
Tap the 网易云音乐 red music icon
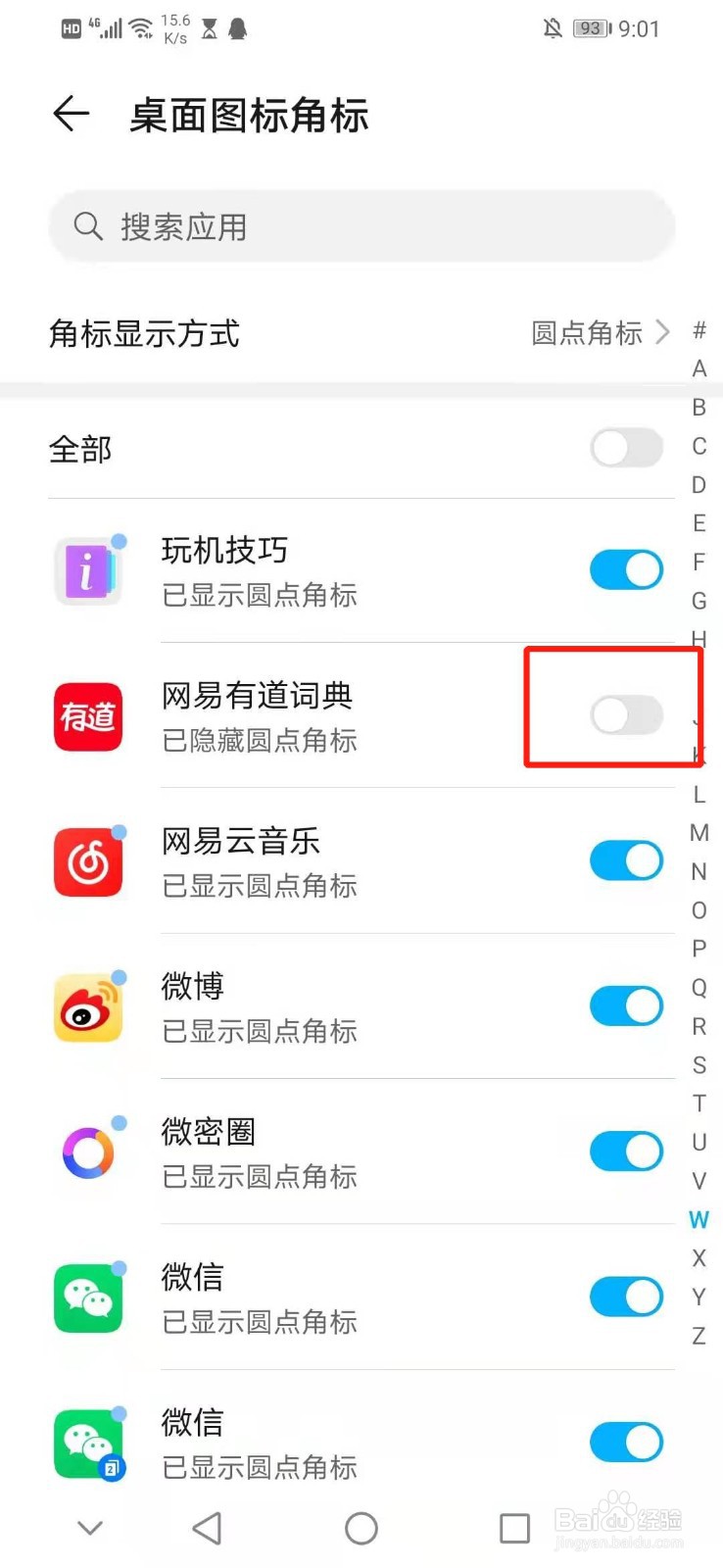[x=88, y=861]
